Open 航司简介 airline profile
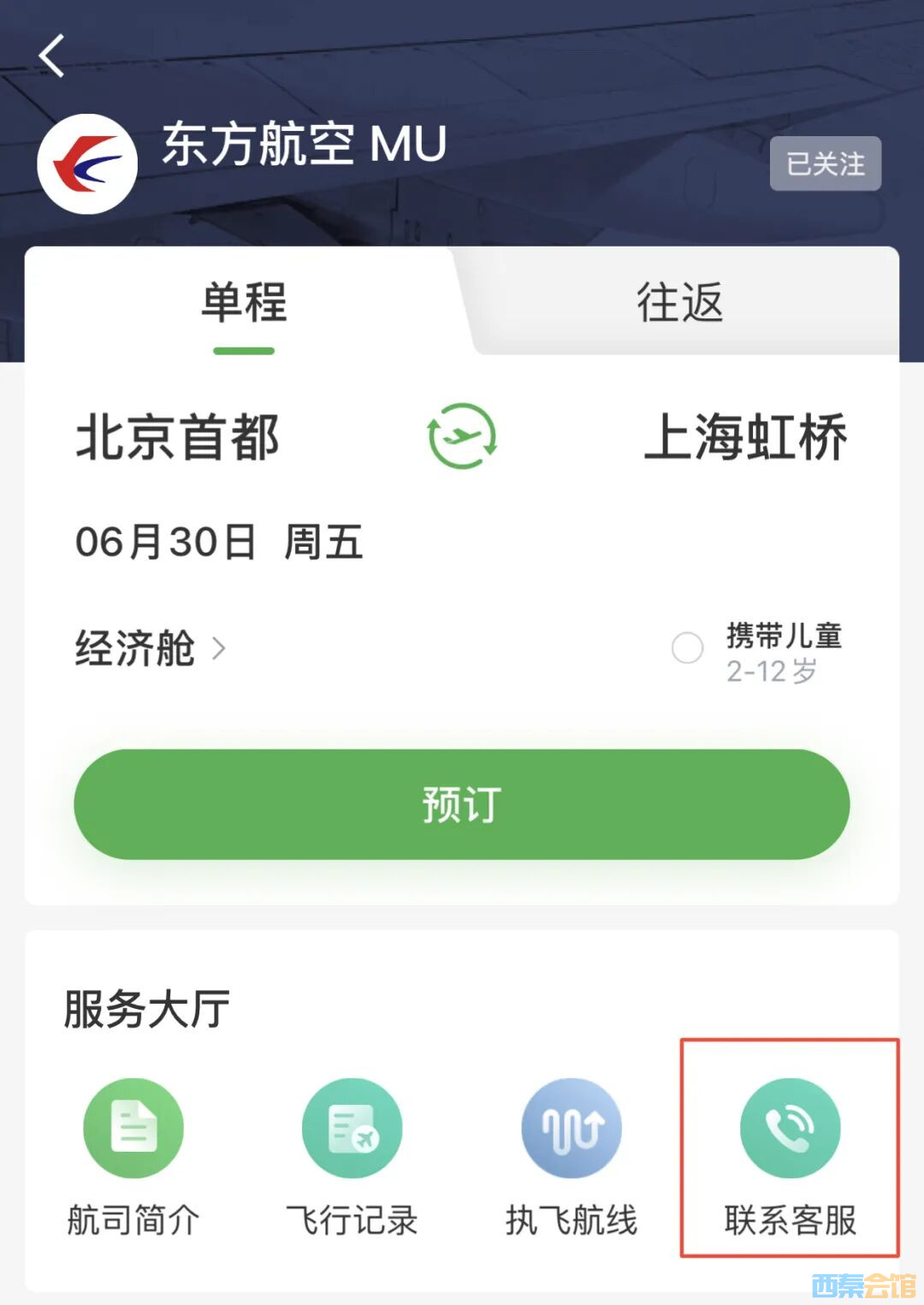924x1305 pixels. (133, 1155)
